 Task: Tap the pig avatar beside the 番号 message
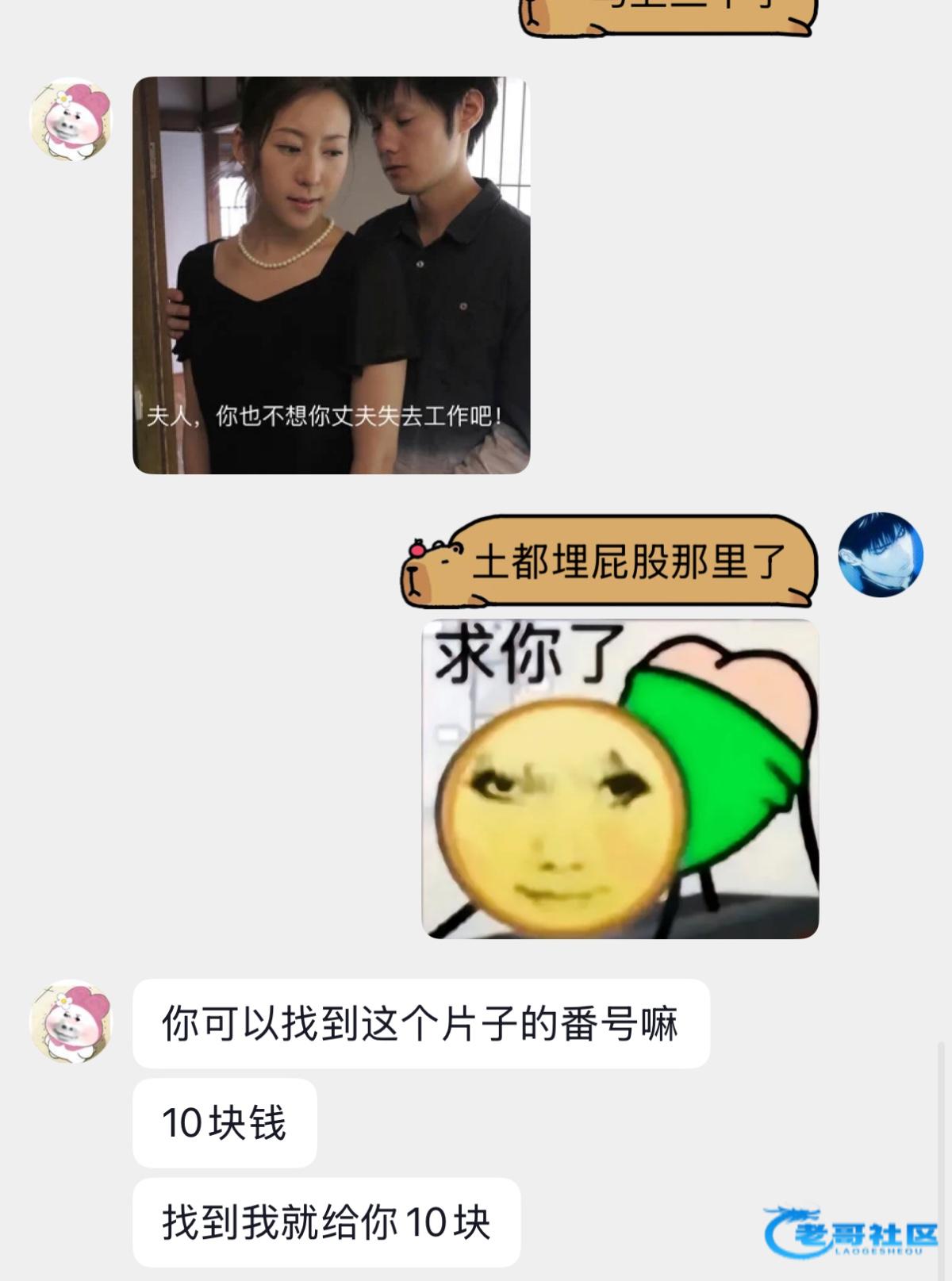71,1021
